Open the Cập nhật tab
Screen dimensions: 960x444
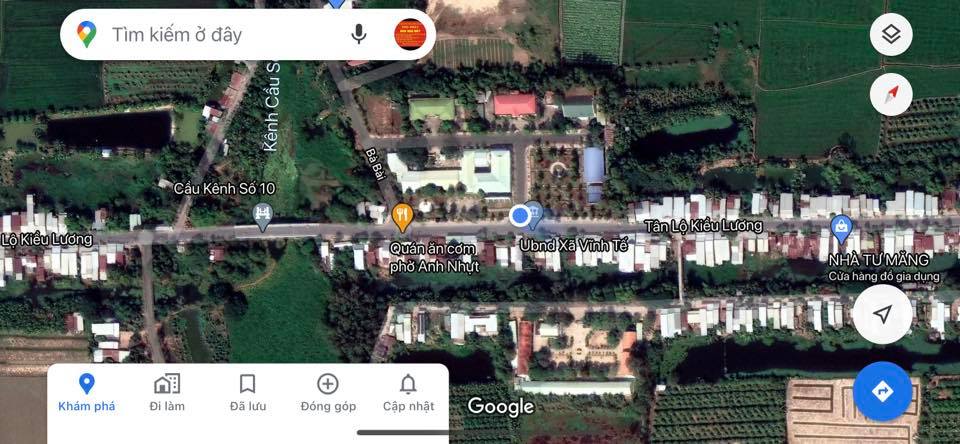click(408, 392)
